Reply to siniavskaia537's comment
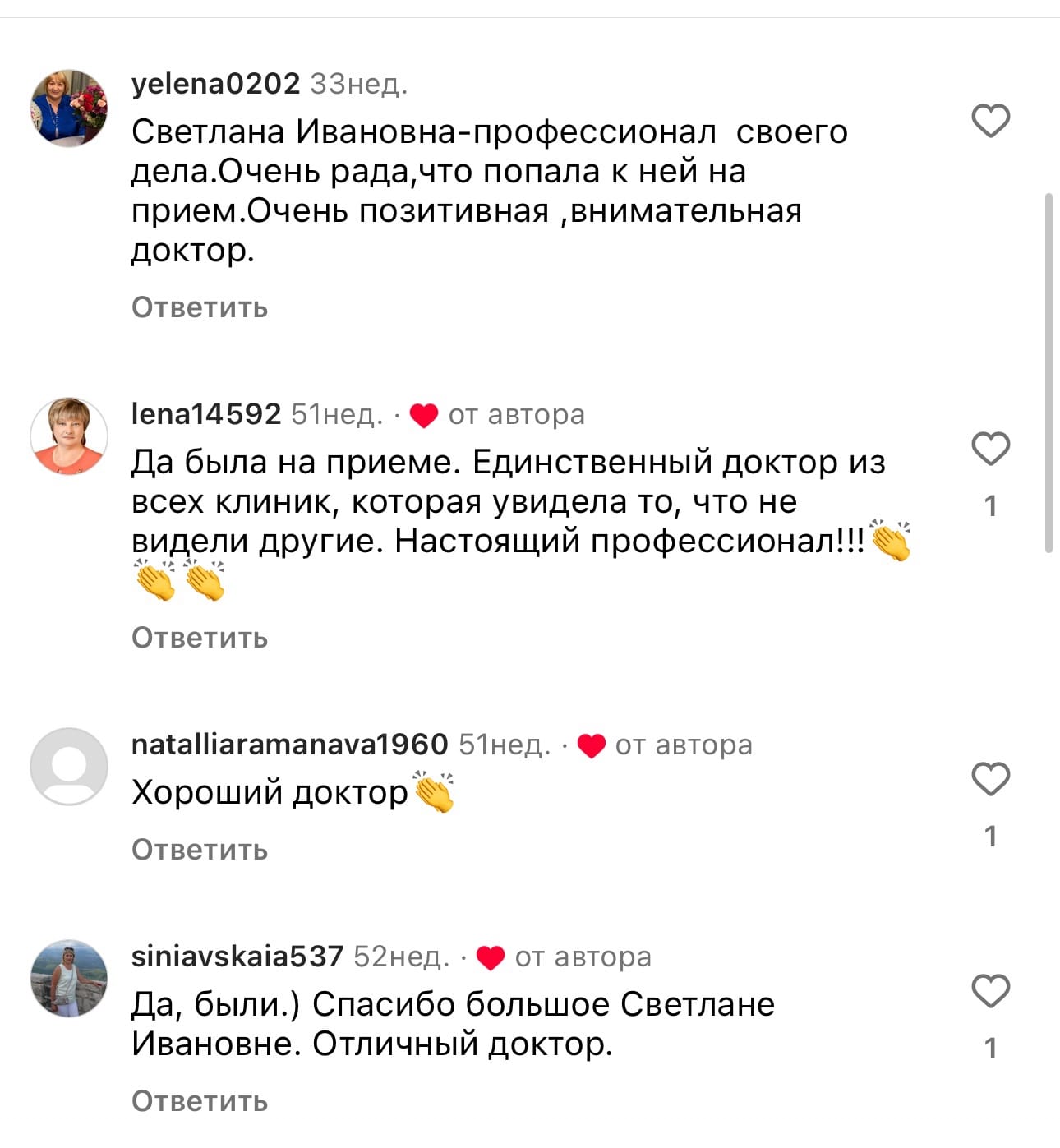 pos(200,1101)
